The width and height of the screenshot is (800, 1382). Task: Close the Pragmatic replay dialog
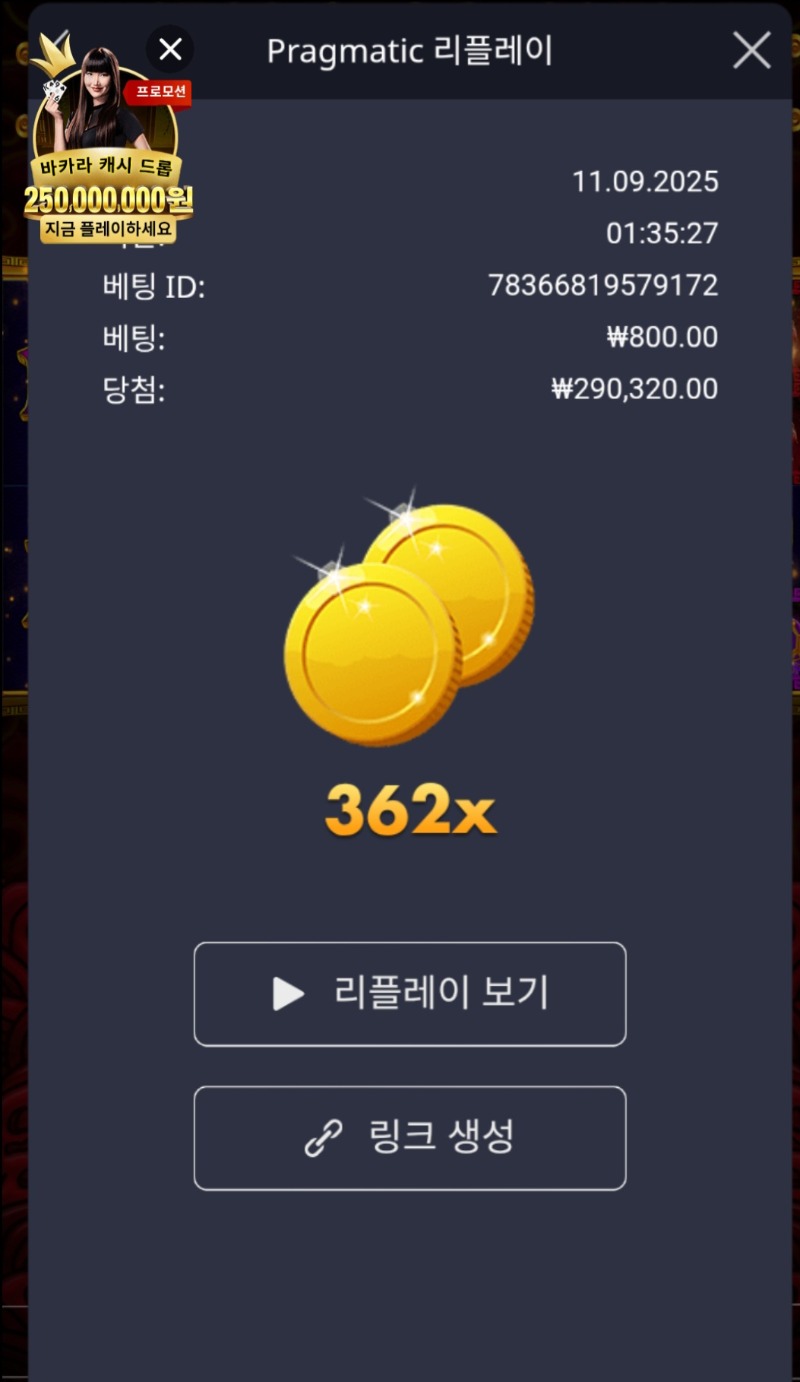751,50
